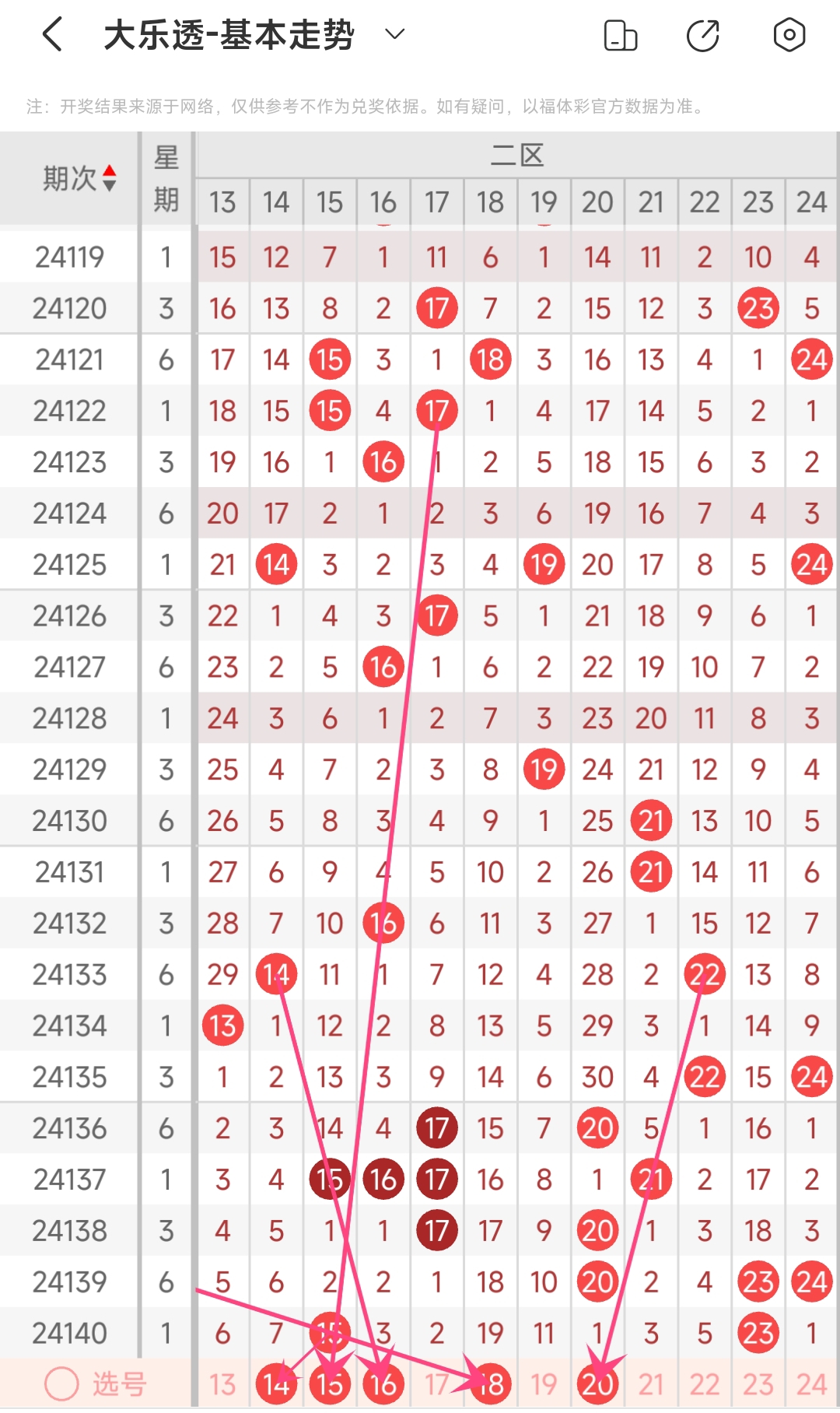Select number 22 in the 选号 row
Screen dimensions: 840x1413
click(x=705, y=1384)
